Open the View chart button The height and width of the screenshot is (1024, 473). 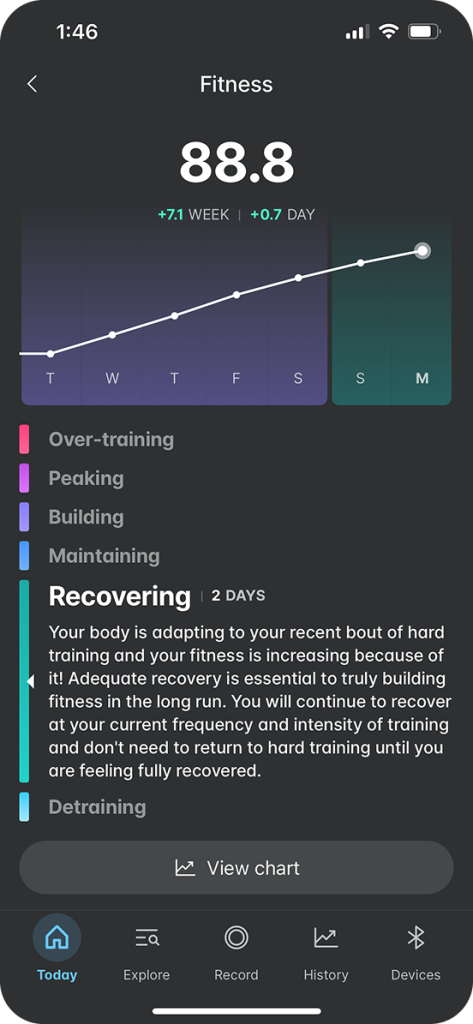pos(236,867)
